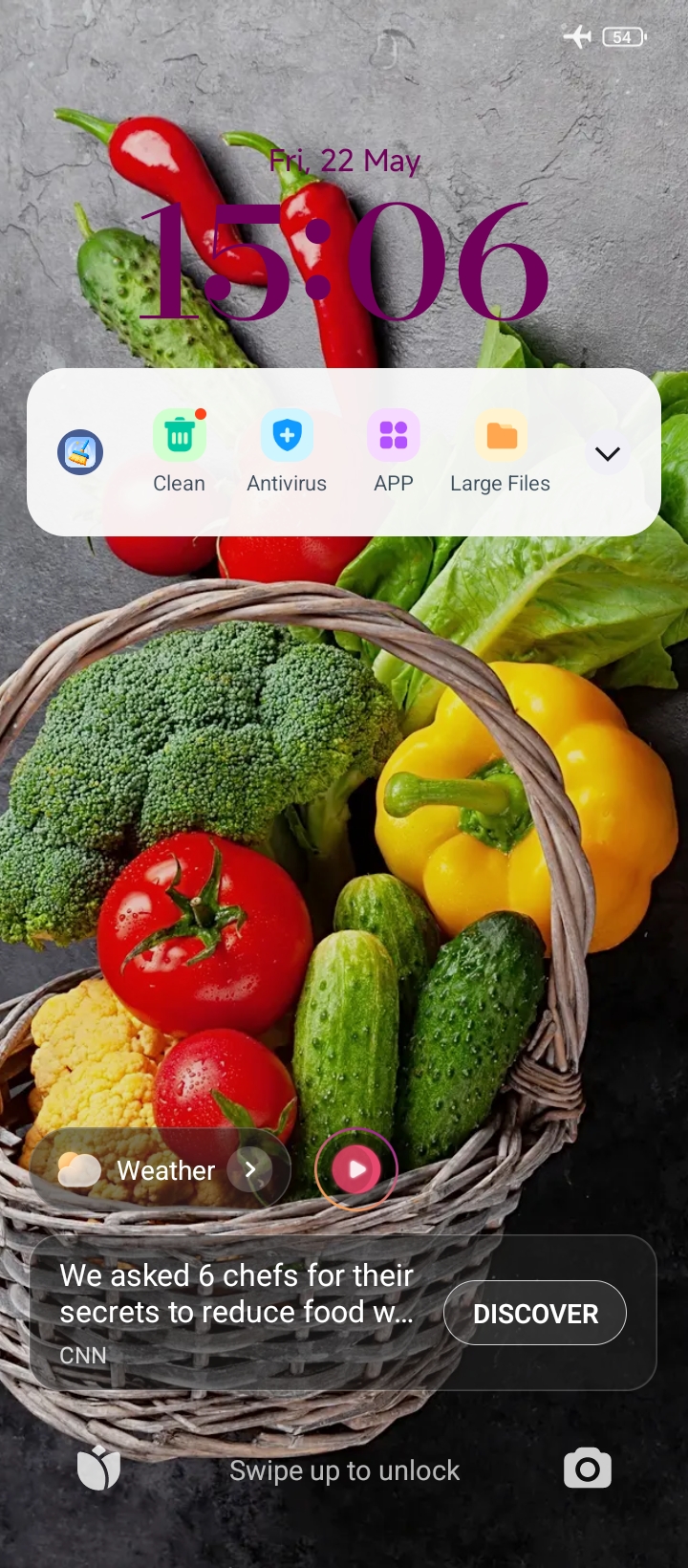The height and width of the screenshot is (1568, 688).
Task: Tap the cleaner app brush icon
Action: (x=80, y=452)
